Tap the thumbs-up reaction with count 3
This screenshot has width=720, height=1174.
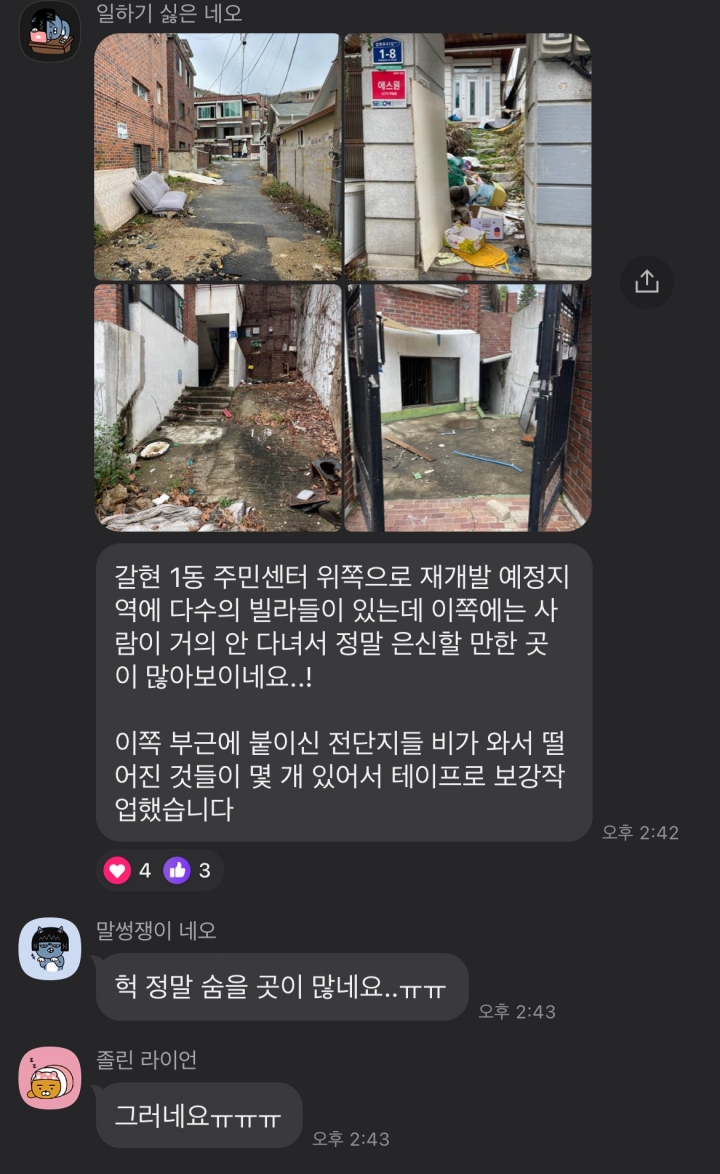tap(189, 870)
